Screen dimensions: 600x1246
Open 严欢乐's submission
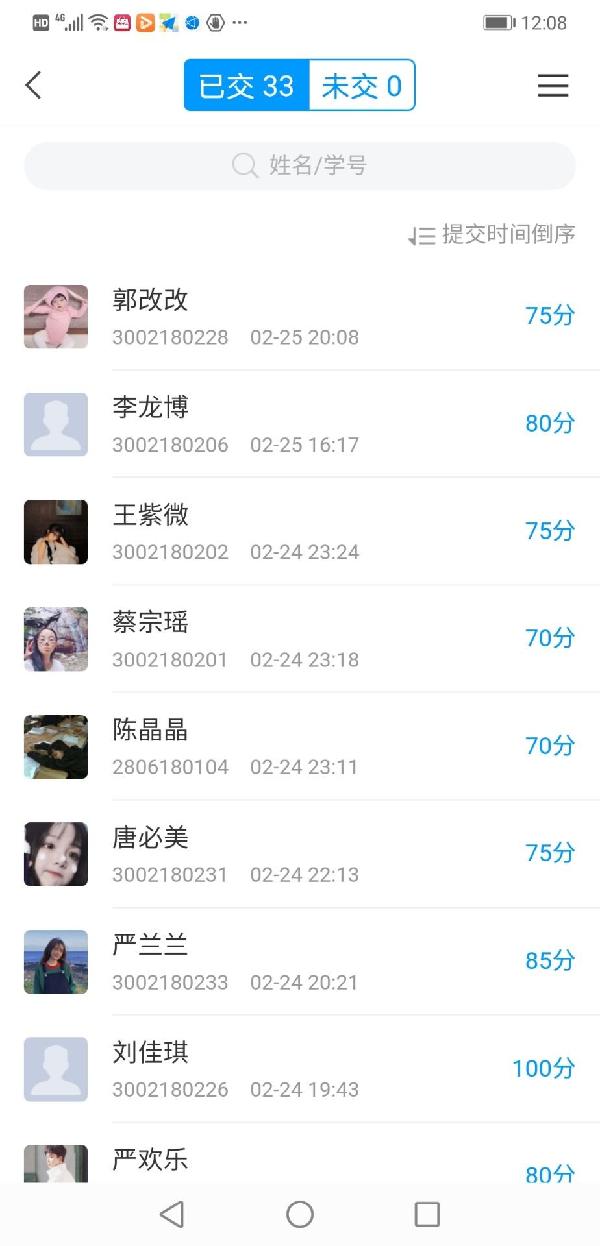300,1162
